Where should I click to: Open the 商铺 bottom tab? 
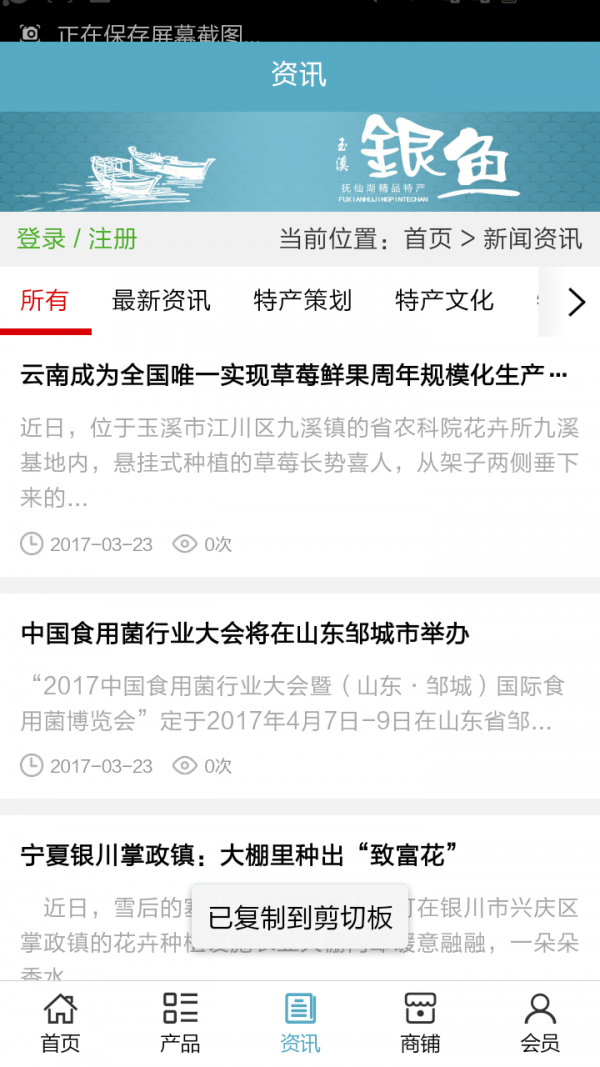click(420, 1023)
